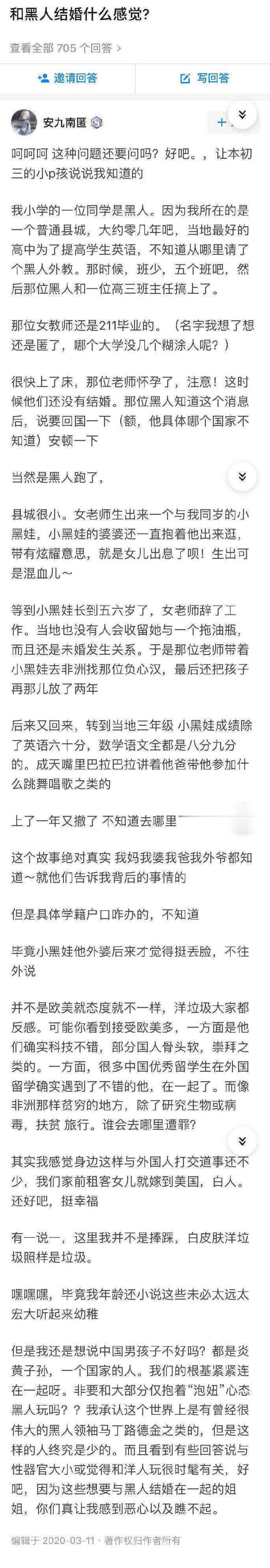The width and height of the screenshot is (270, 1568).
Task: View all 705 answers
Action: pyautogui.click(x=65, y=47)
